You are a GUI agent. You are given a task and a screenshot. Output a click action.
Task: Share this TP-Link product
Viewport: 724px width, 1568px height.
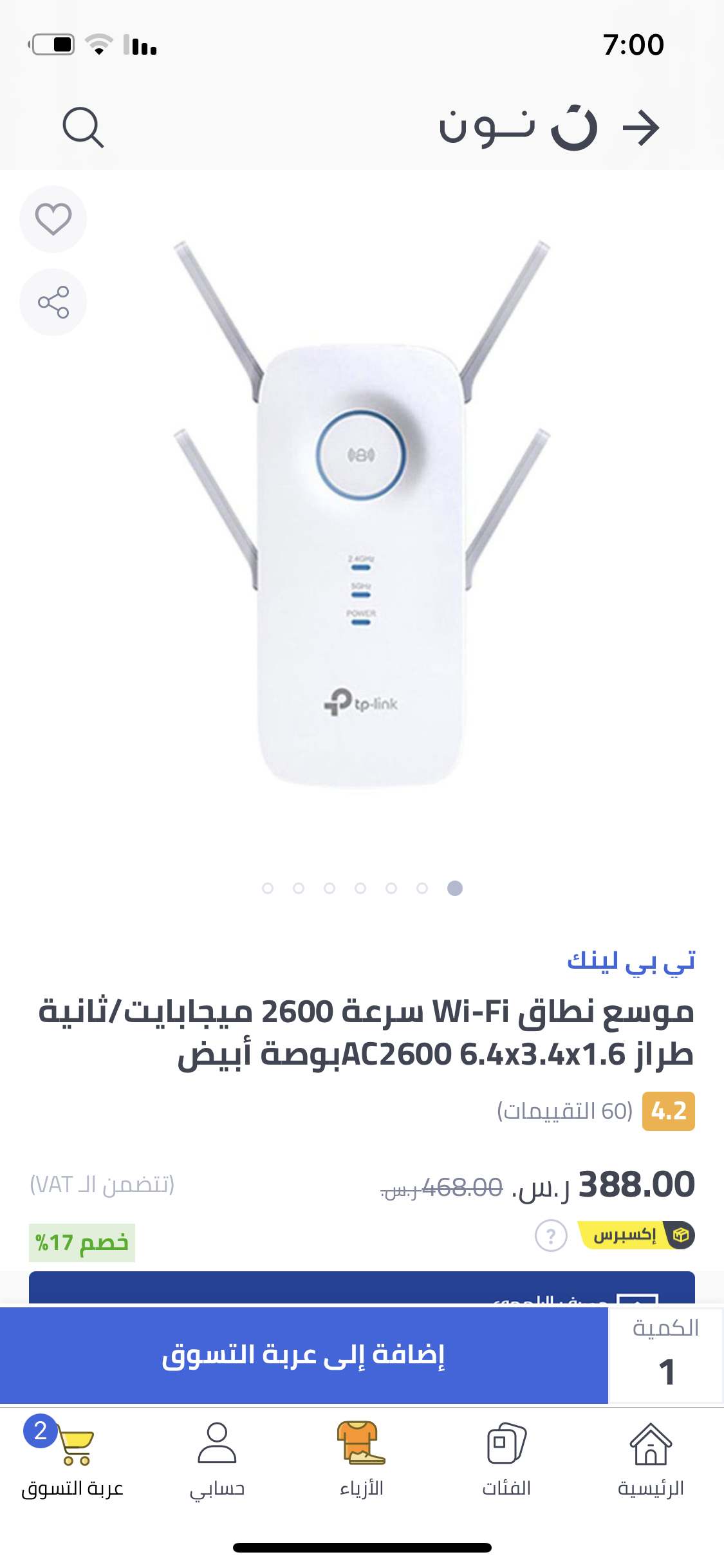click(x=53, y=302)
